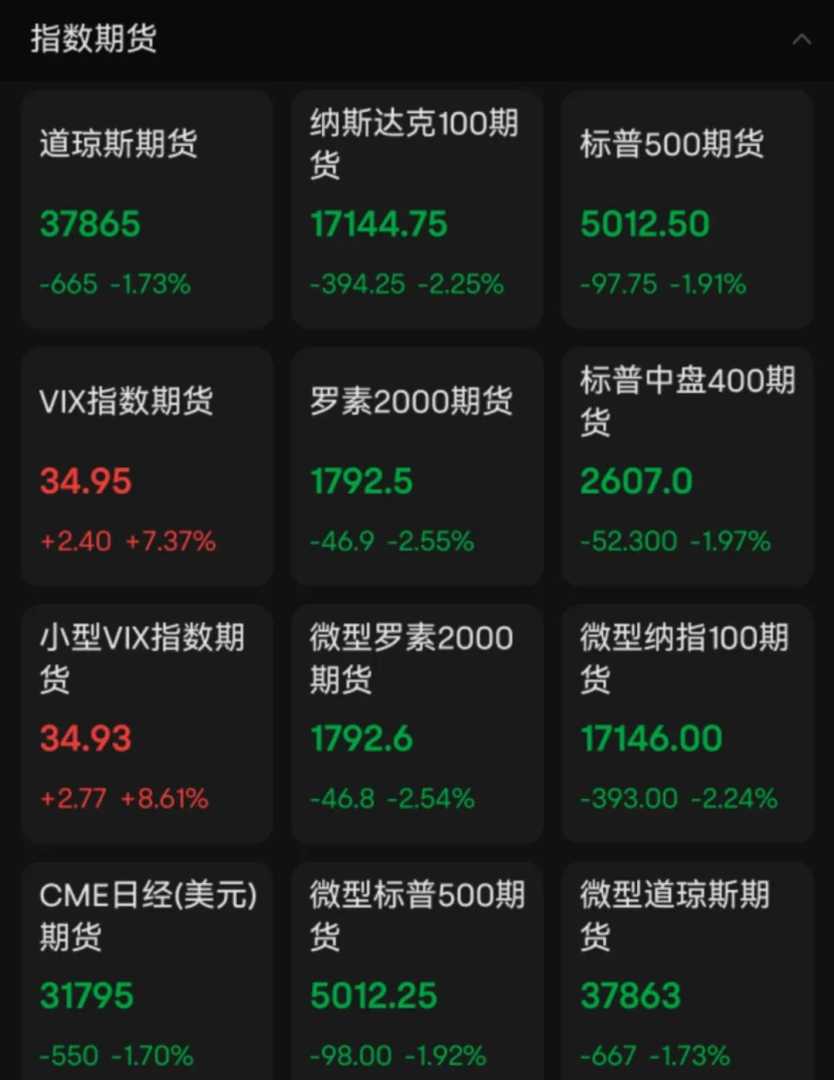This screenshot has width=834, height=1080.
Task: Open the 标普中盘400期货 card
Action: [687, 467]
